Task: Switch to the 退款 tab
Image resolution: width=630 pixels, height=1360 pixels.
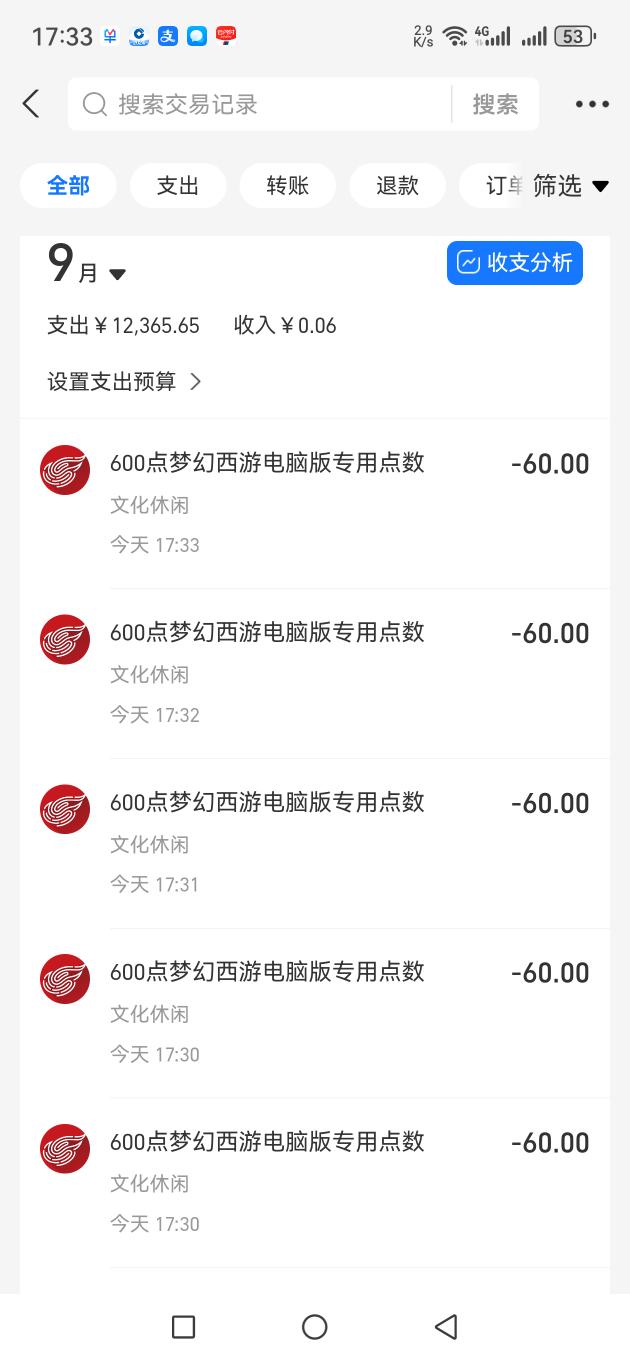Action: (397, 185)
